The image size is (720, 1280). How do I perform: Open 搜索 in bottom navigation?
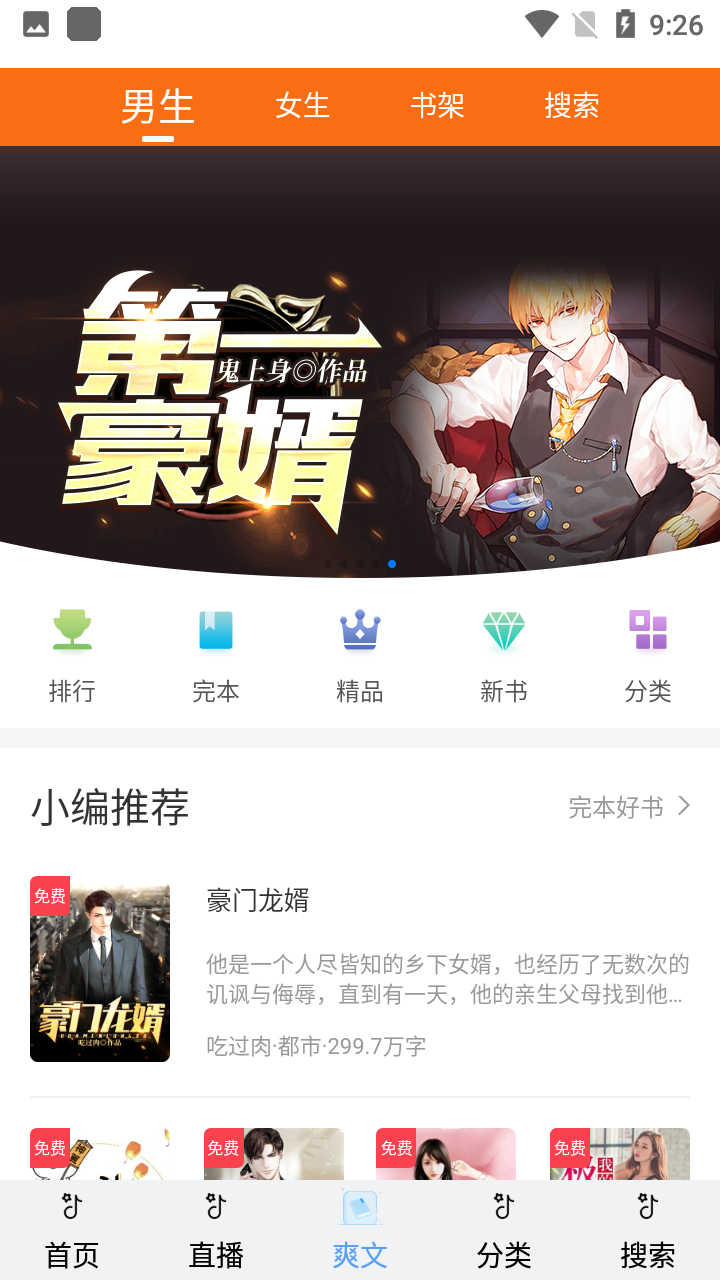[648, 1232]
